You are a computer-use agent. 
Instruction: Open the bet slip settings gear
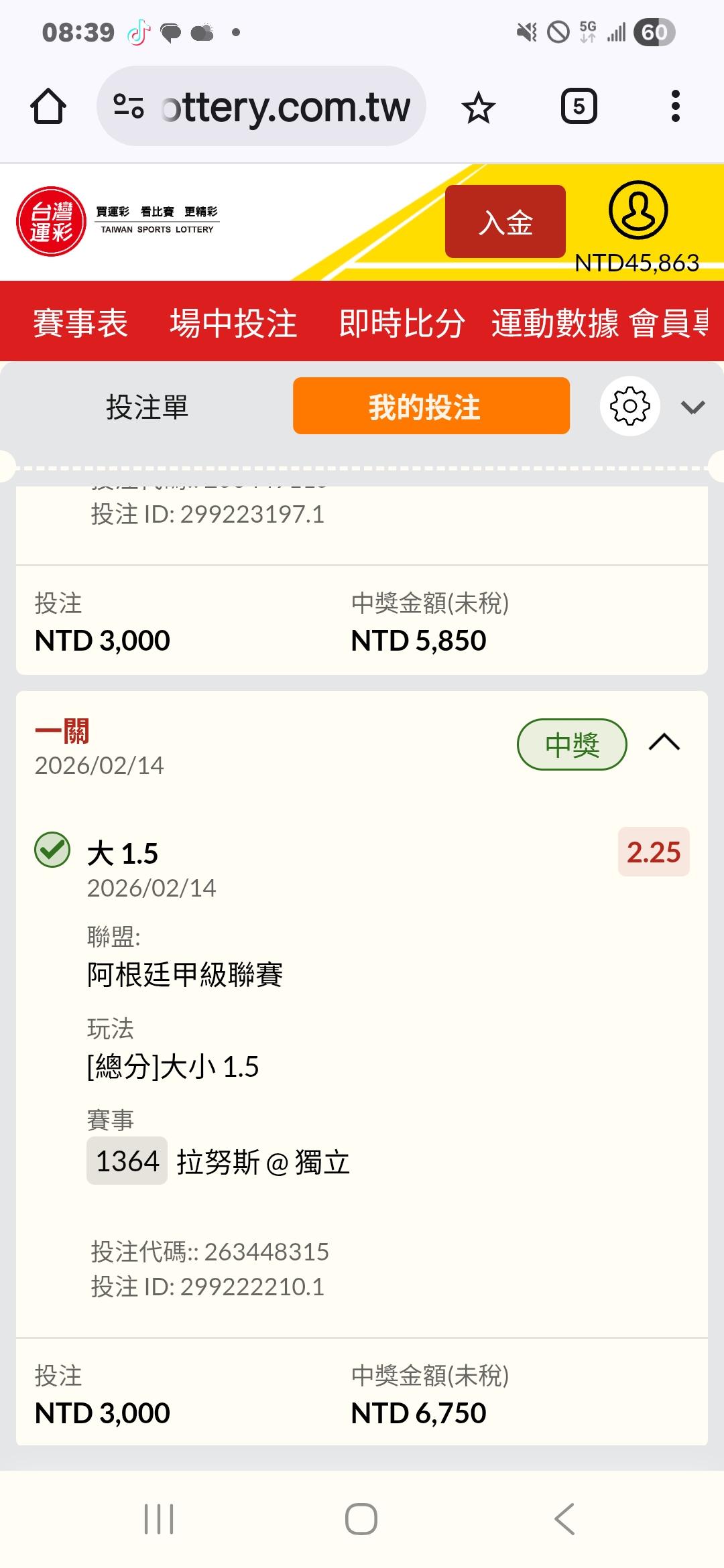(629, 407)
